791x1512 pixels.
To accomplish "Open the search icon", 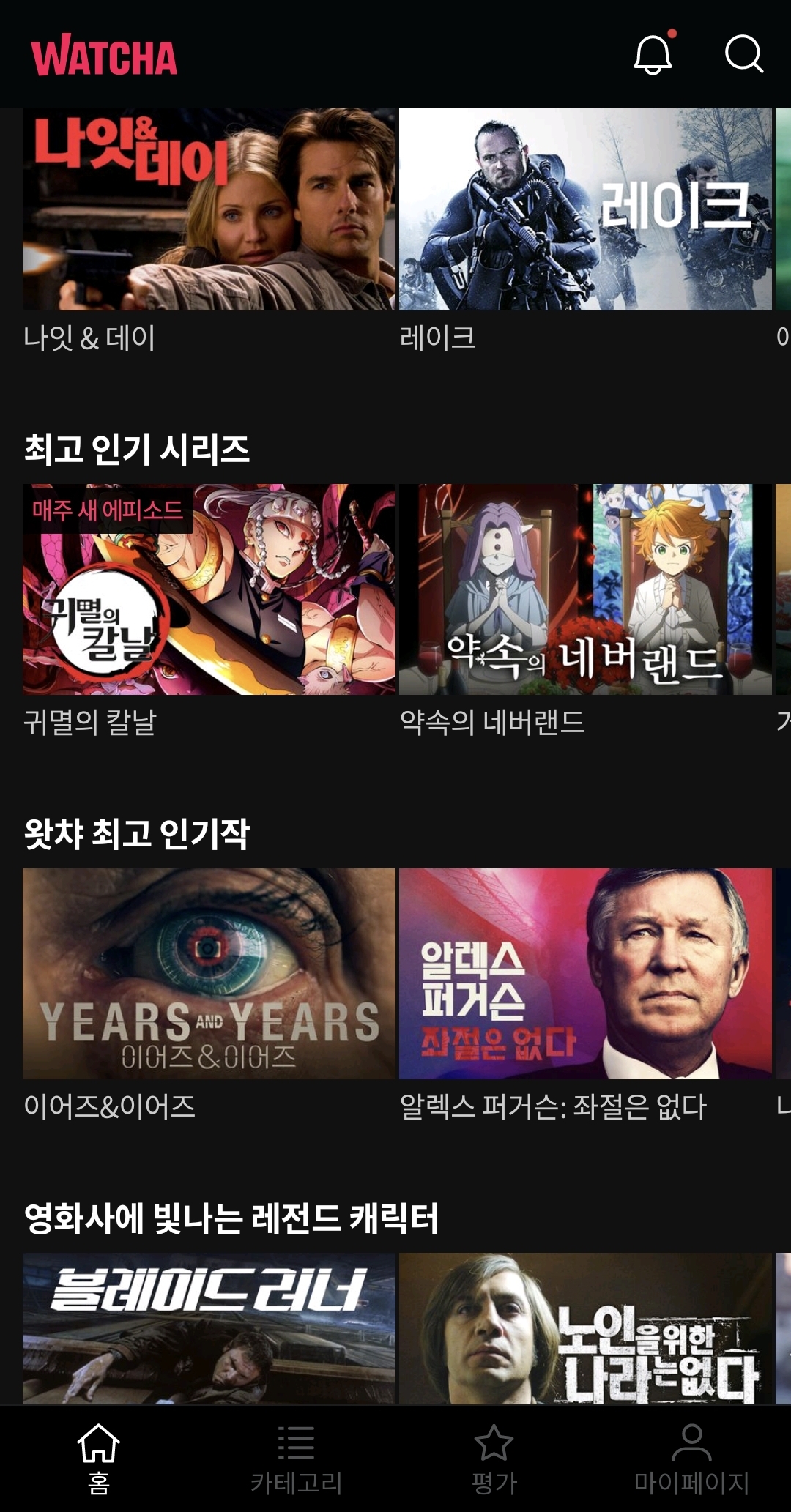I will coord(743,54).
